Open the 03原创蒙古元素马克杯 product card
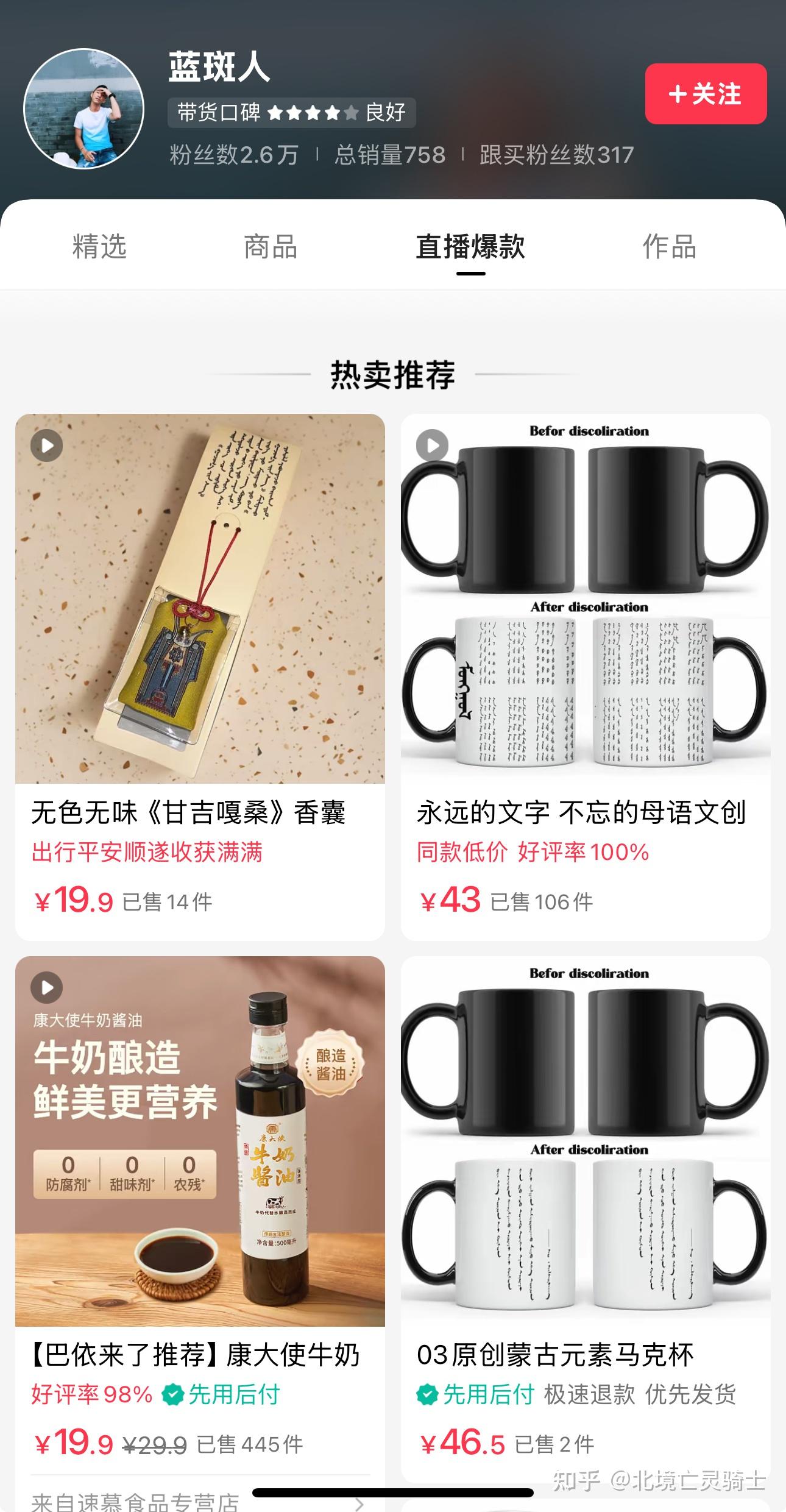The image size is (786, 1512). 585,1213
